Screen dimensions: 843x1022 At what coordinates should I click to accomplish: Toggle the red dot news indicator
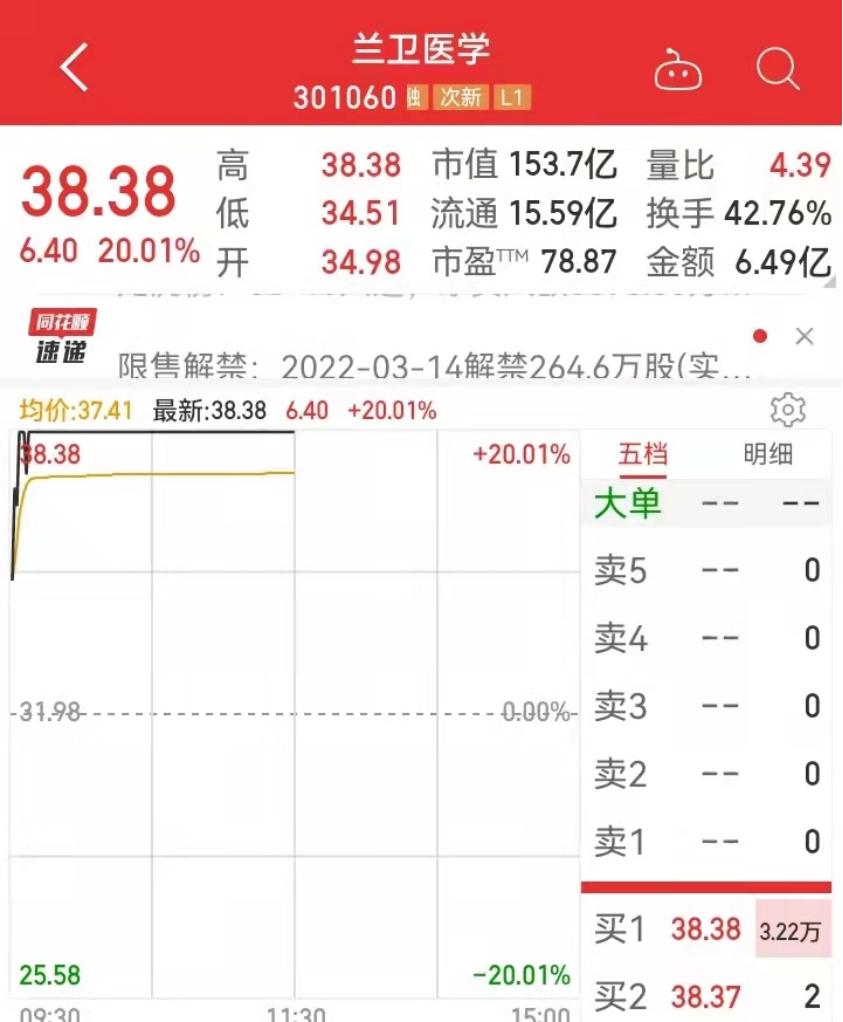(x=762, y=337)
